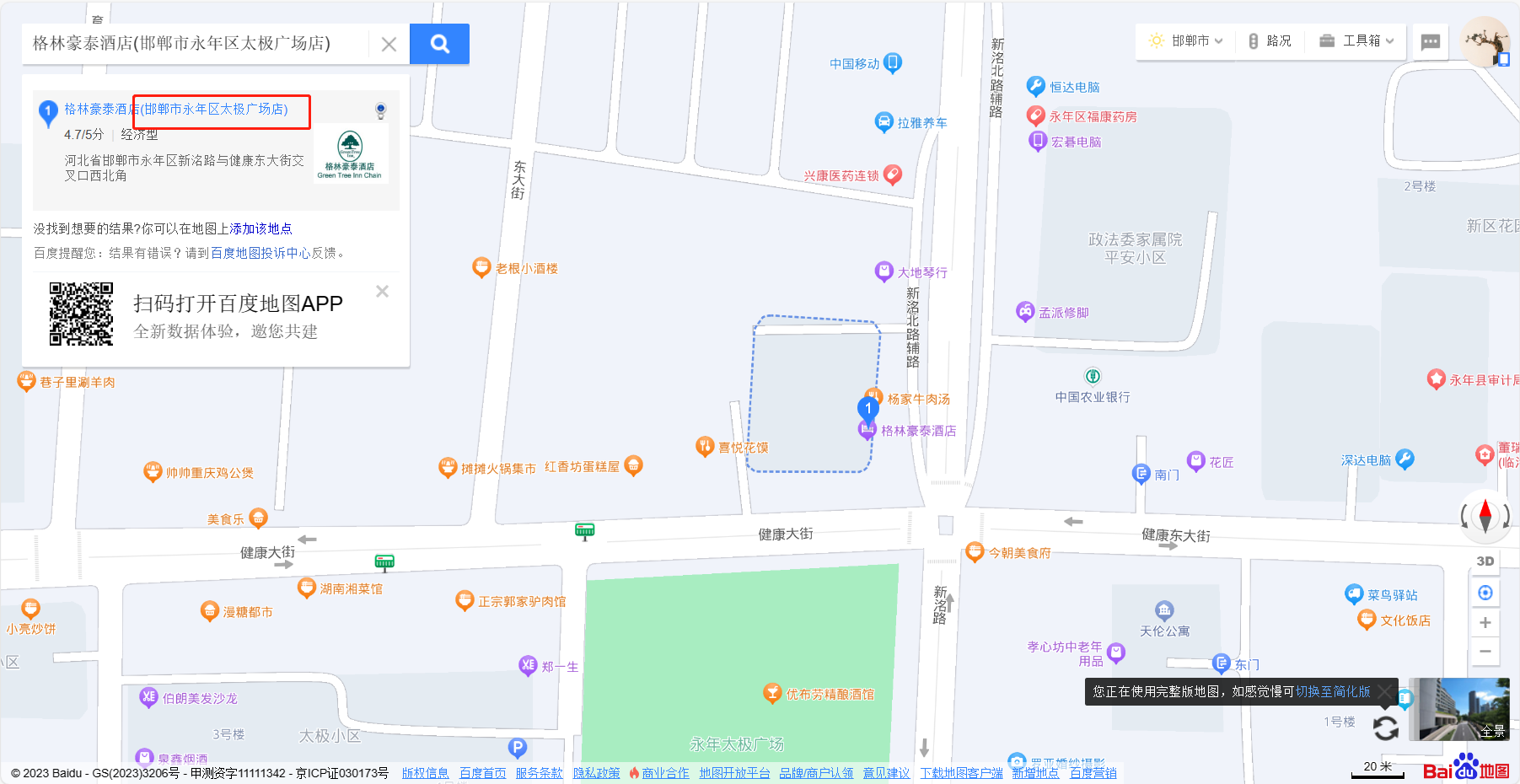Dismiss the QR code app banner
1520x784 pixels.
coord(382,292)
